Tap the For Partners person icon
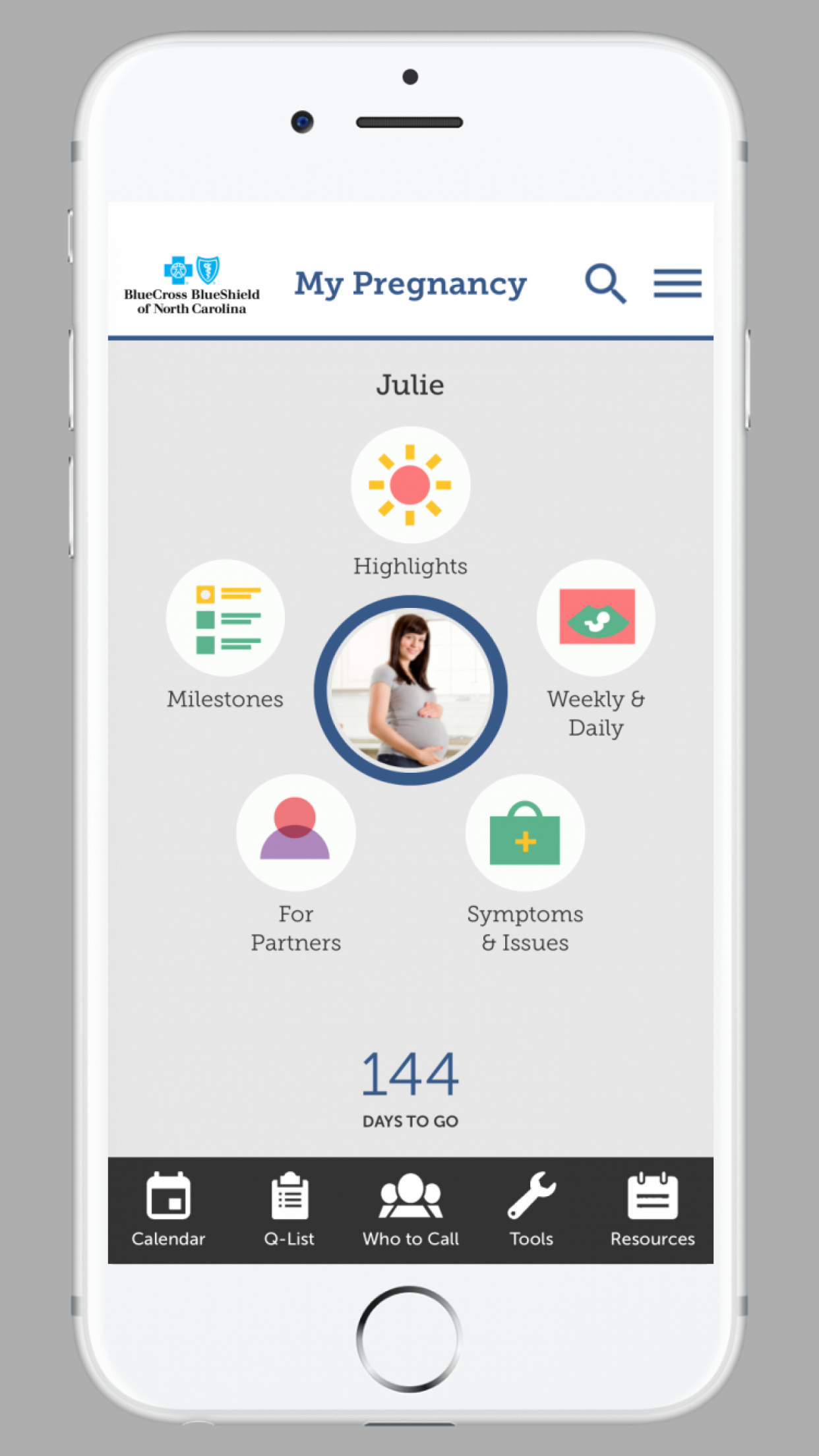Screen dimensions: 819x1456 pos(296,833)
